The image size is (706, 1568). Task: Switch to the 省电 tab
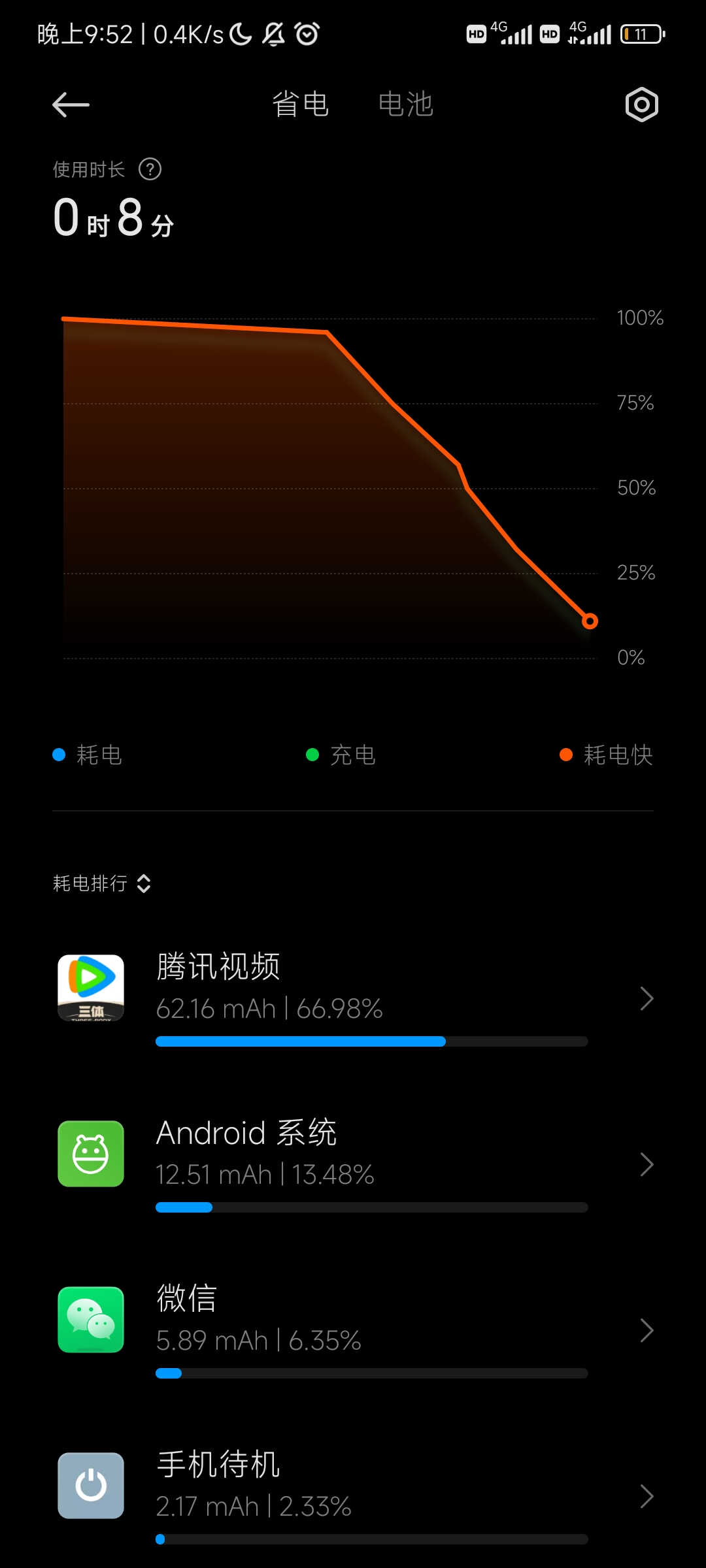click(300, 105)
